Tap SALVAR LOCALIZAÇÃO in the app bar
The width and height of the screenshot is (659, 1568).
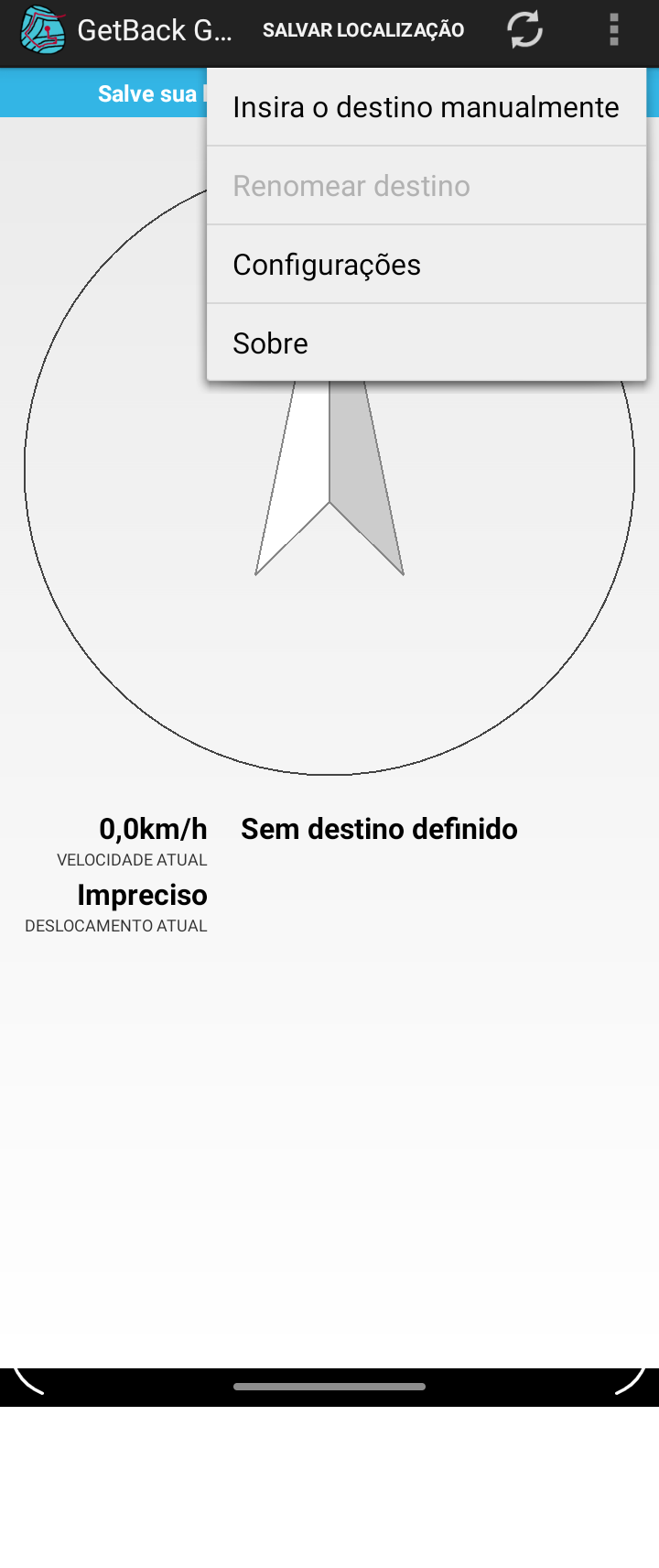[x=363, y=30]
